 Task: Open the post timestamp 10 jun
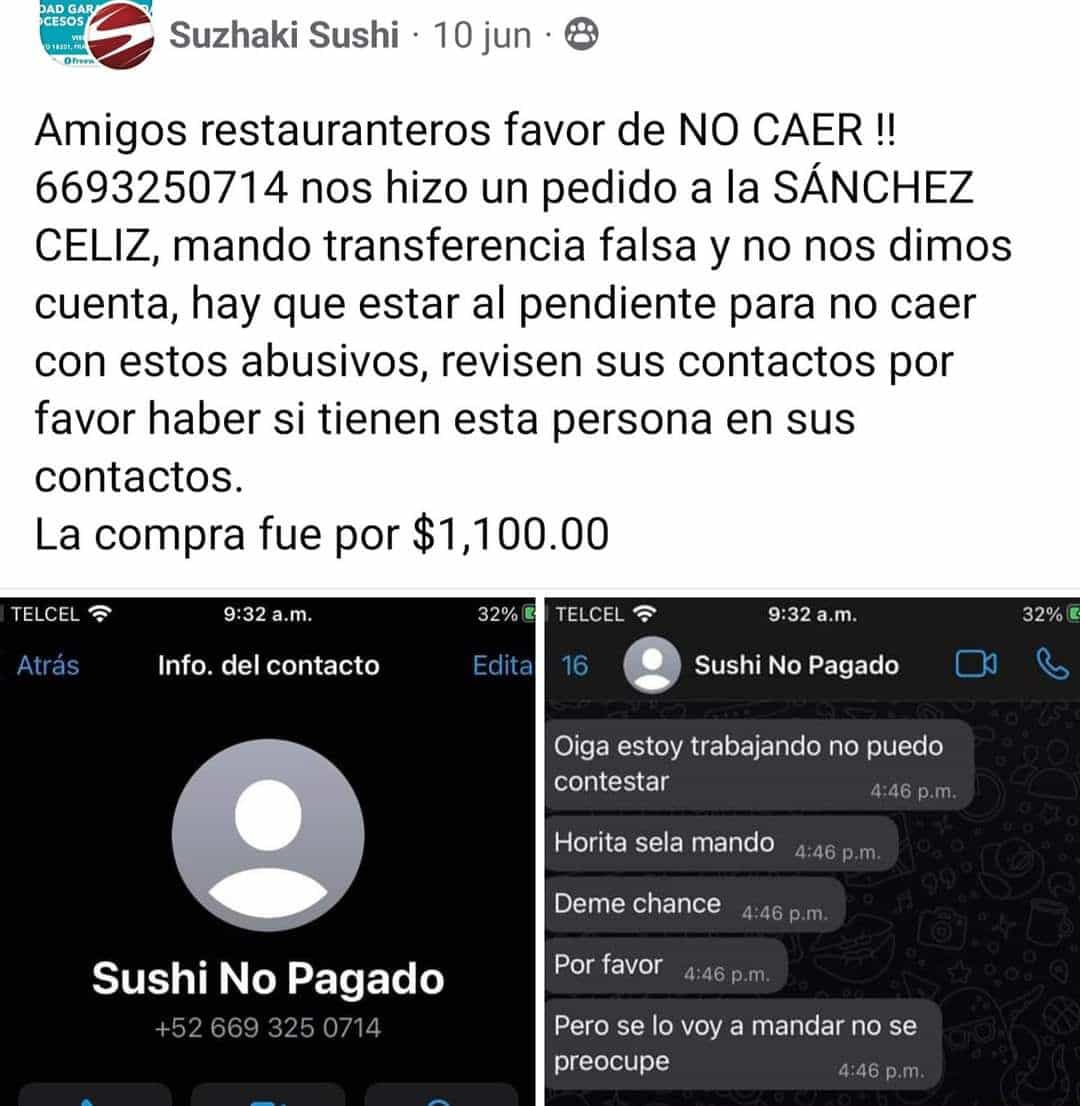point(483,33)
